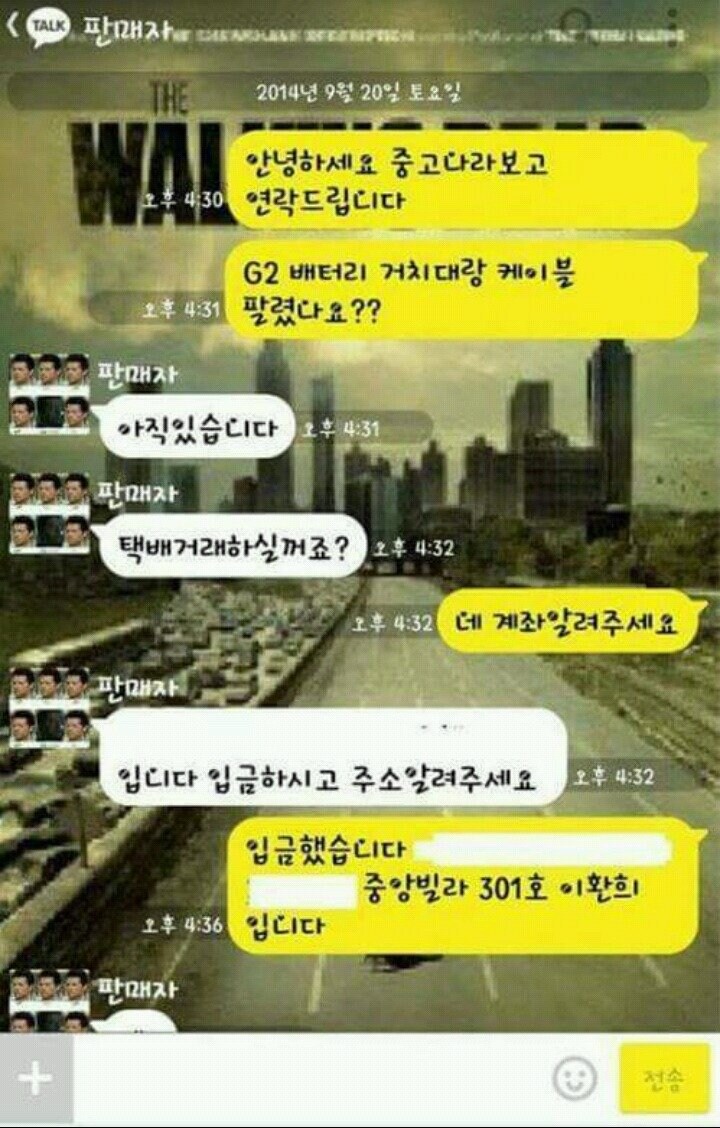720x1128 pixels.
Task: Tap the 전송 send button
Action: (x=664, y=1079)
